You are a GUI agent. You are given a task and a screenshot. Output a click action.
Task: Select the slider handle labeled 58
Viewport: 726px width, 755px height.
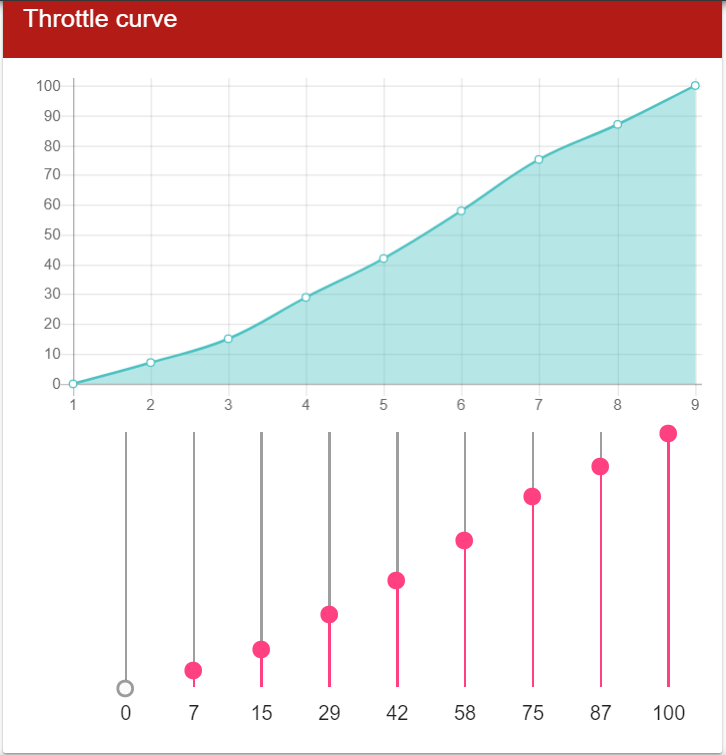464,540
